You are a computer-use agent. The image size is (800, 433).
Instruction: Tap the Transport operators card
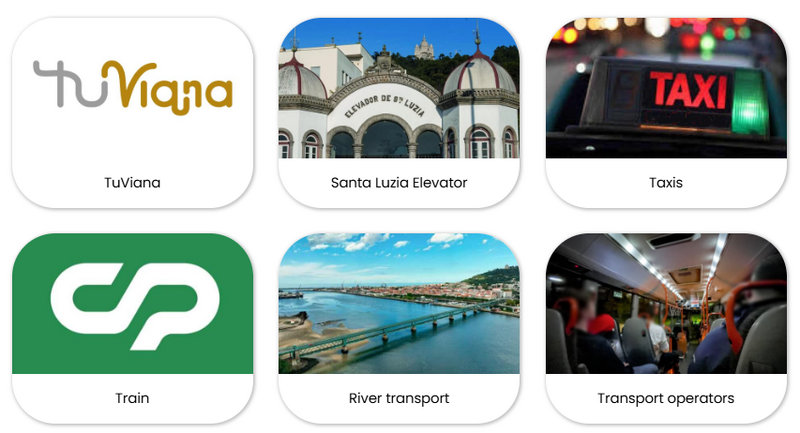click(x=666, y=328)
